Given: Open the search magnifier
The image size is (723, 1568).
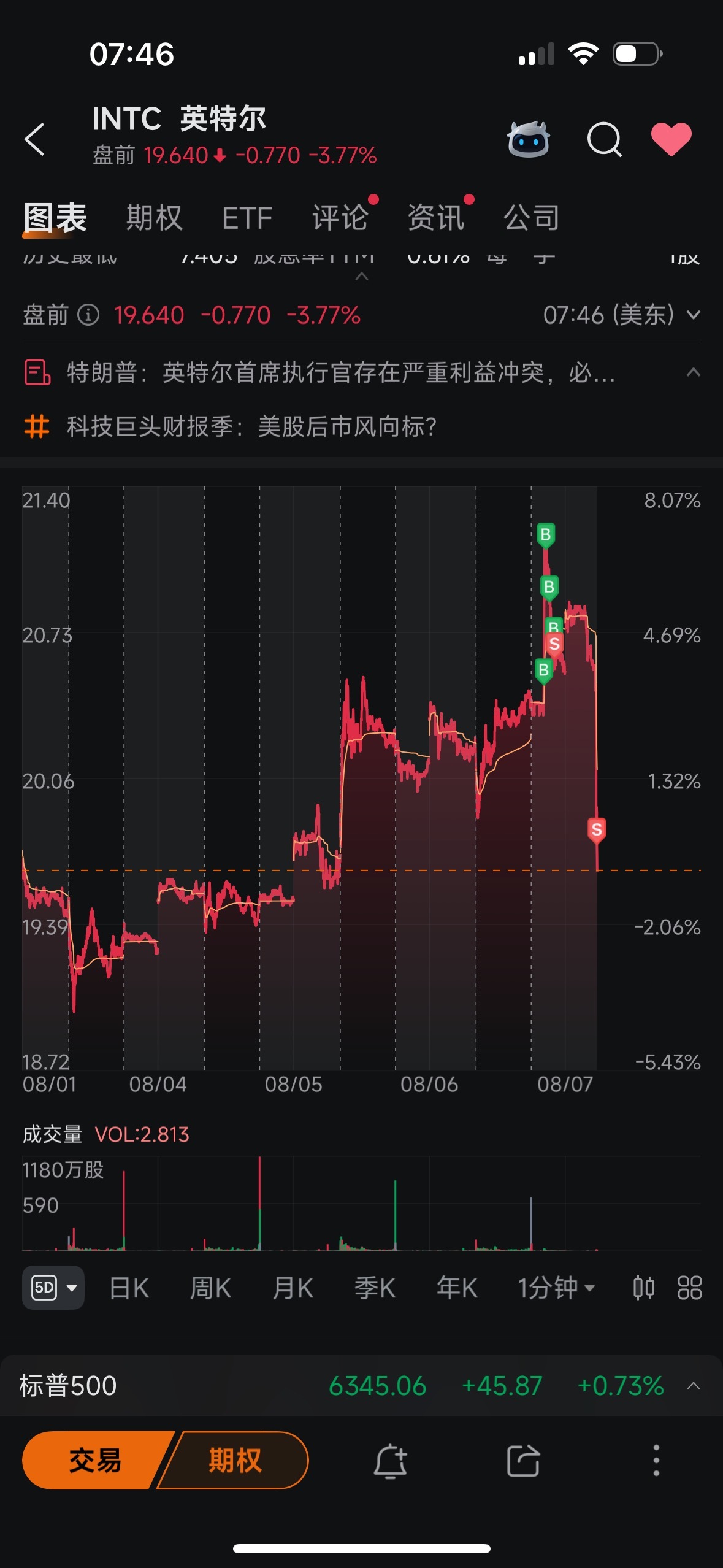Looking at the screenshot, I should [x=605, y=139].
